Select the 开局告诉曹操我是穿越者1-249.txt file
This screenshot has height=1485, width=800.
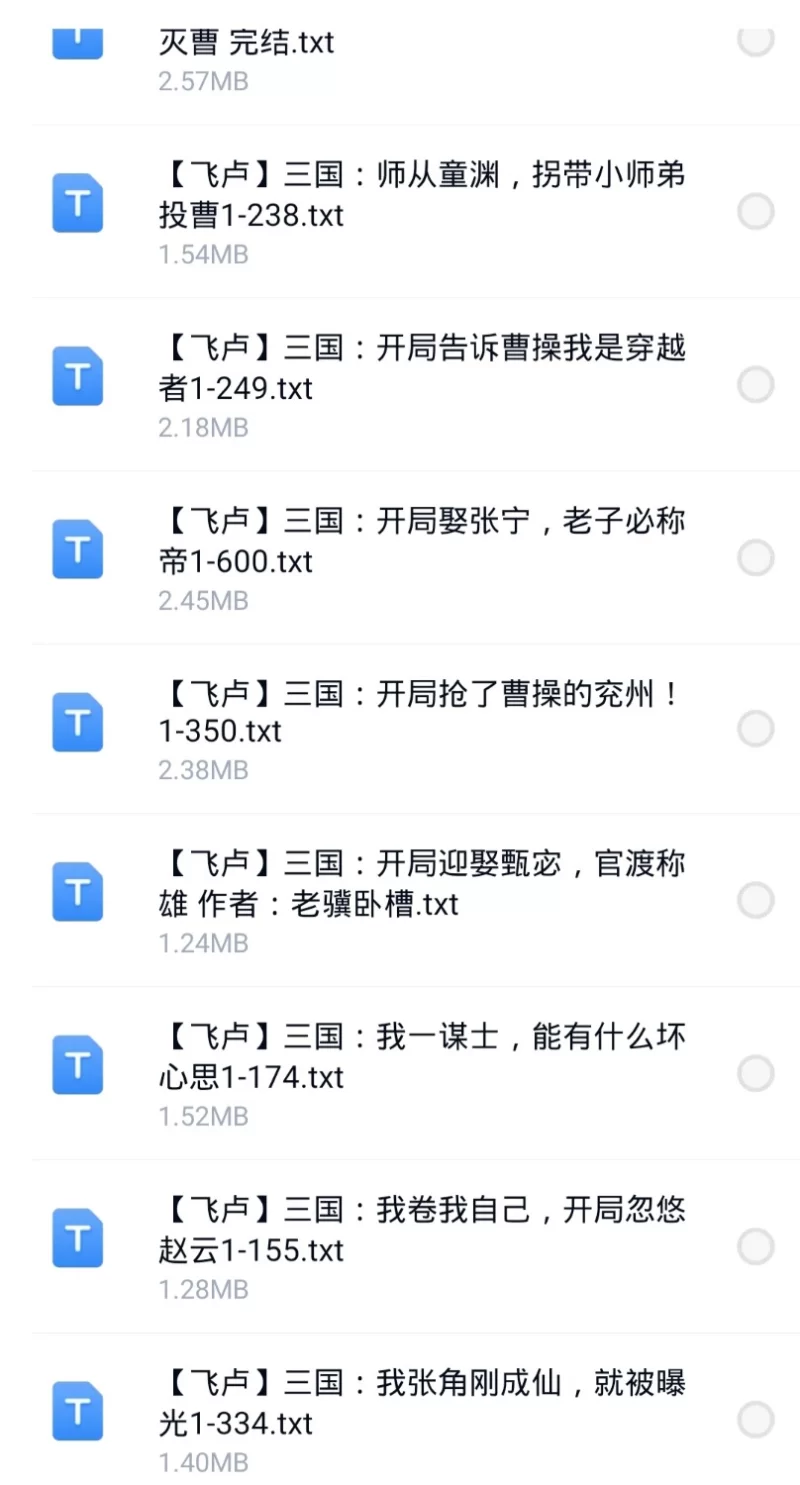pyautogui.click(x=755, y=385)
